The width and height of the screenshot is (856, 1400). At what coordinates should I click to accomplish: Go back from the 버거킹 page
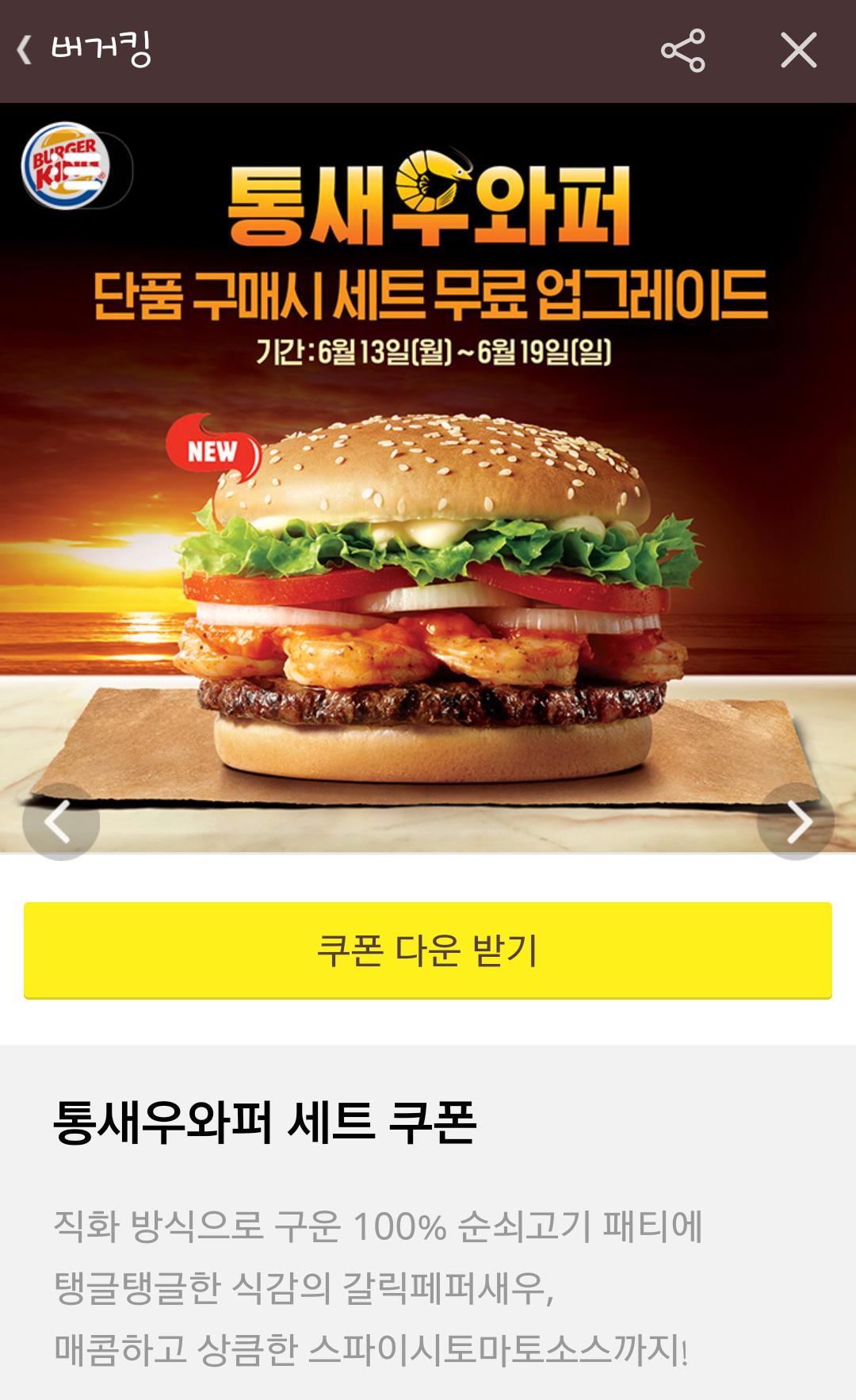tap(25, 51)
